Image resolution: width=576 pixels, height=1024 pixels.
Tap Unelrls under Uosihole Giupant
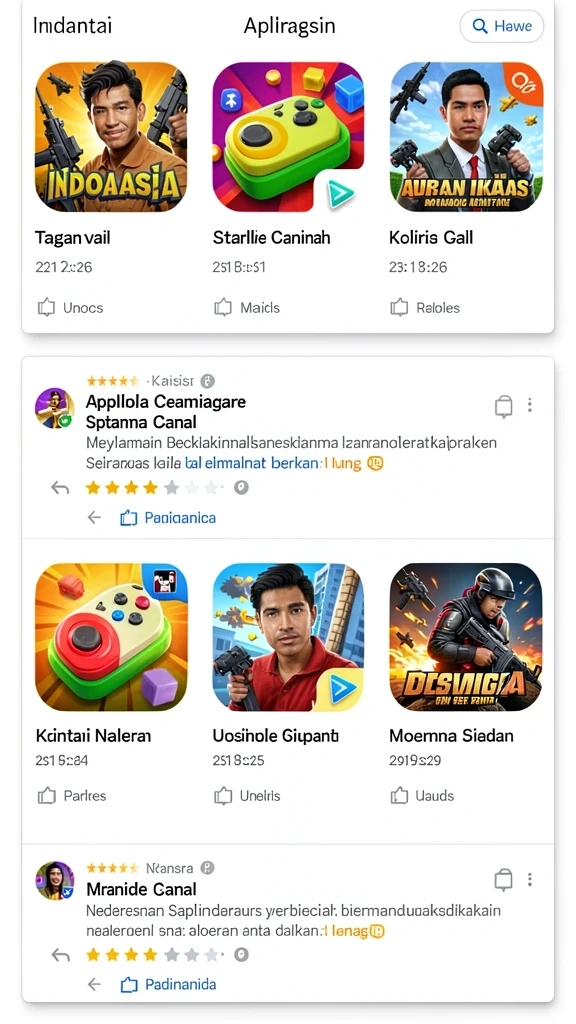tap(247, 795)
